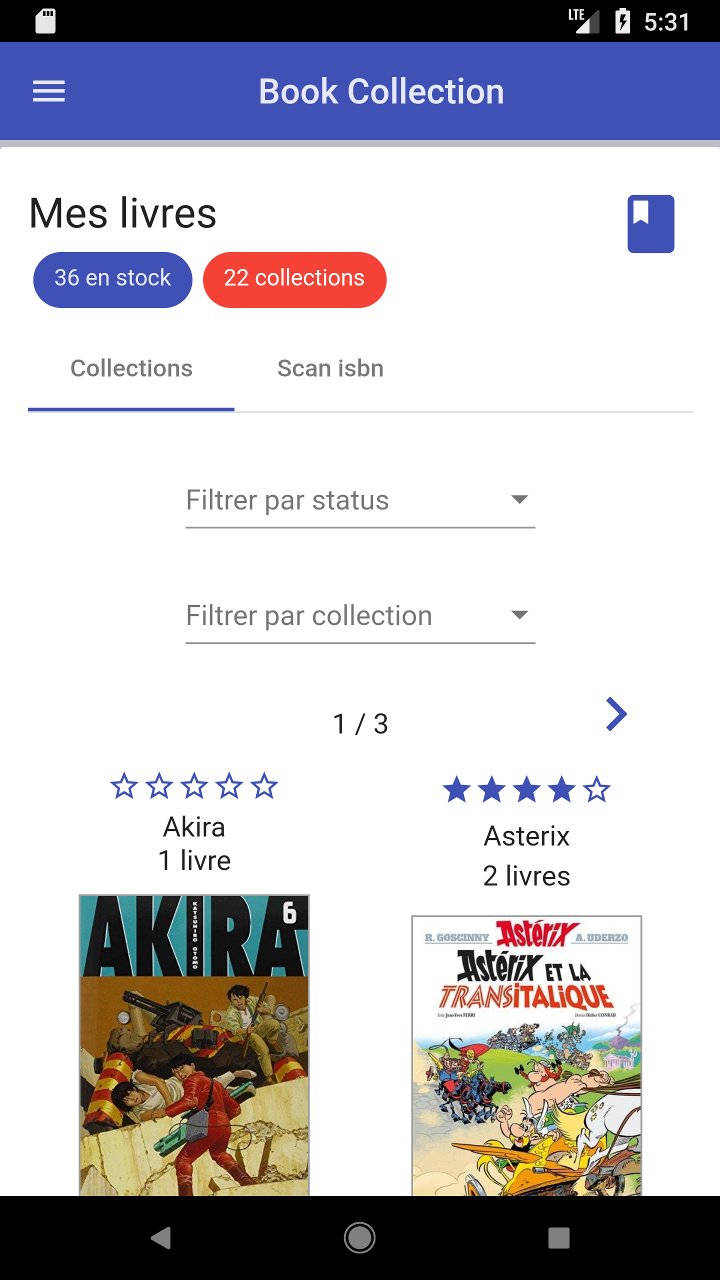
Task: Click the 36 en stock chip
Action: tap(112, 280)
